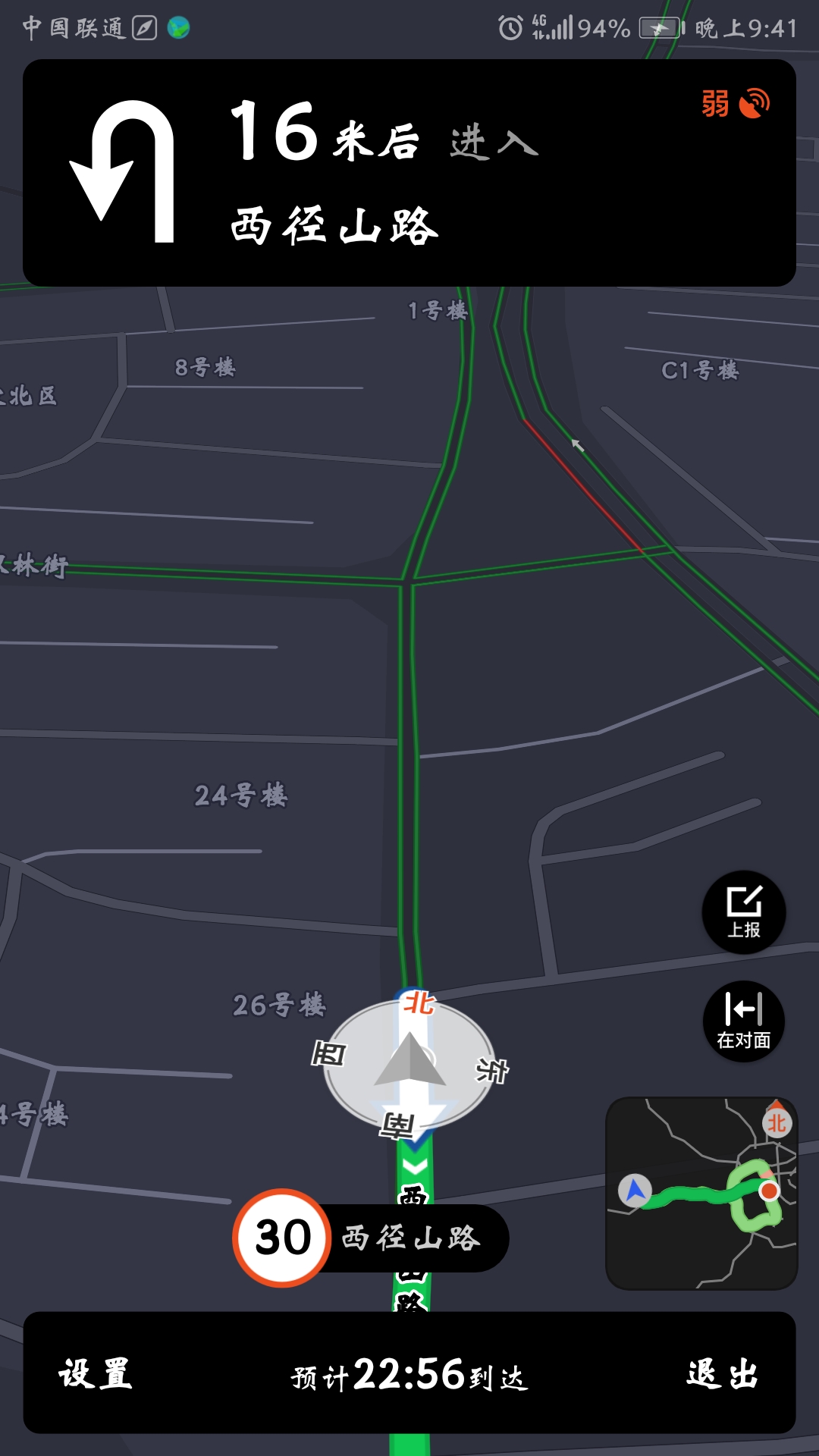Open the route overview mini map
This screenshot has width=819, height=1456.
click(x=701, y=1193)
